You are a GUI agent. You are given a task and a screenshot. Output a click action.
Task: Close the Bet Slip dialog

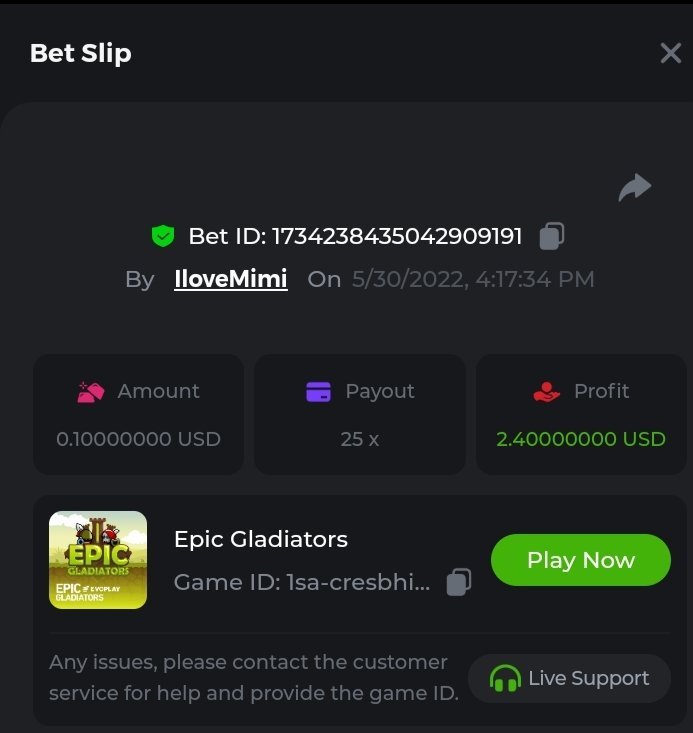[x=670, y=53]
